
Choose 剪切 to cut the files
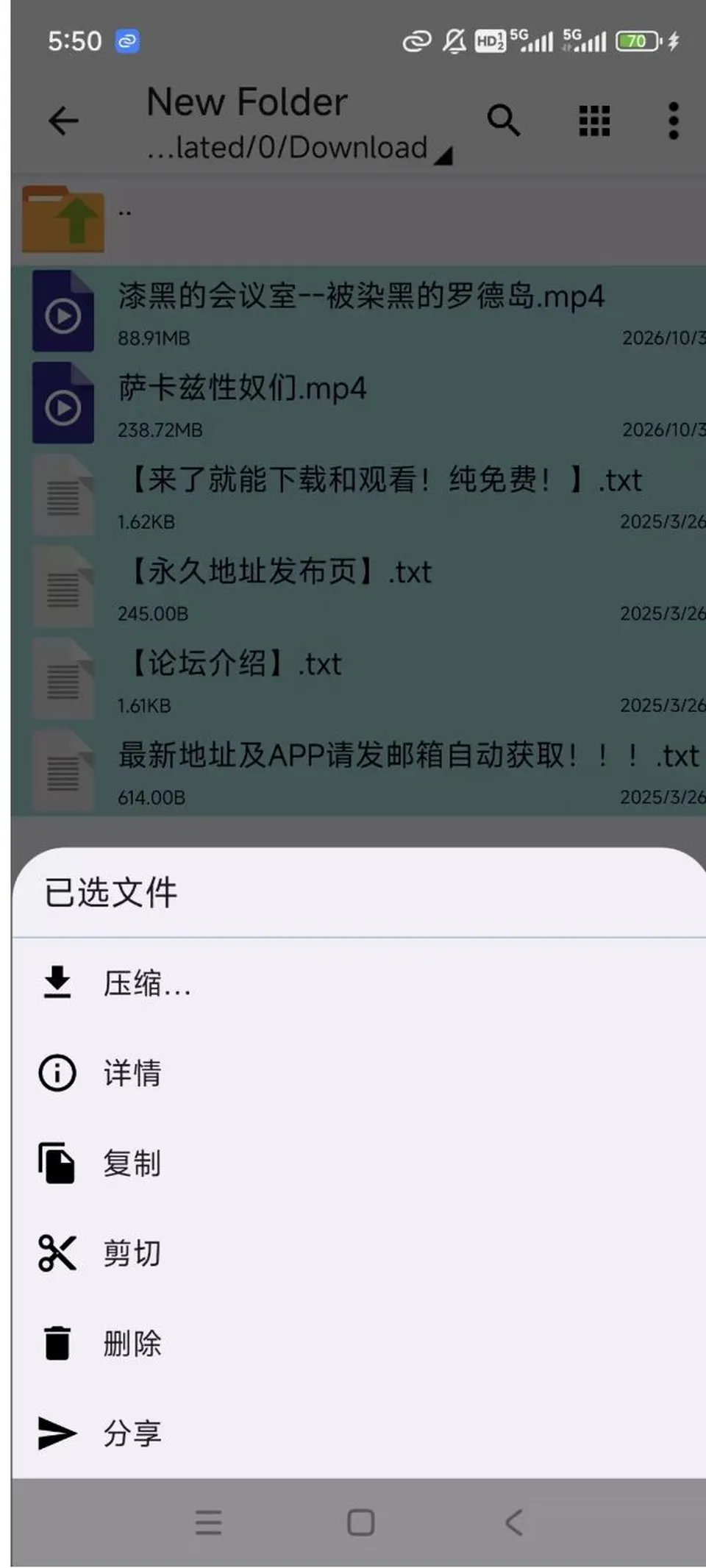359,1253
